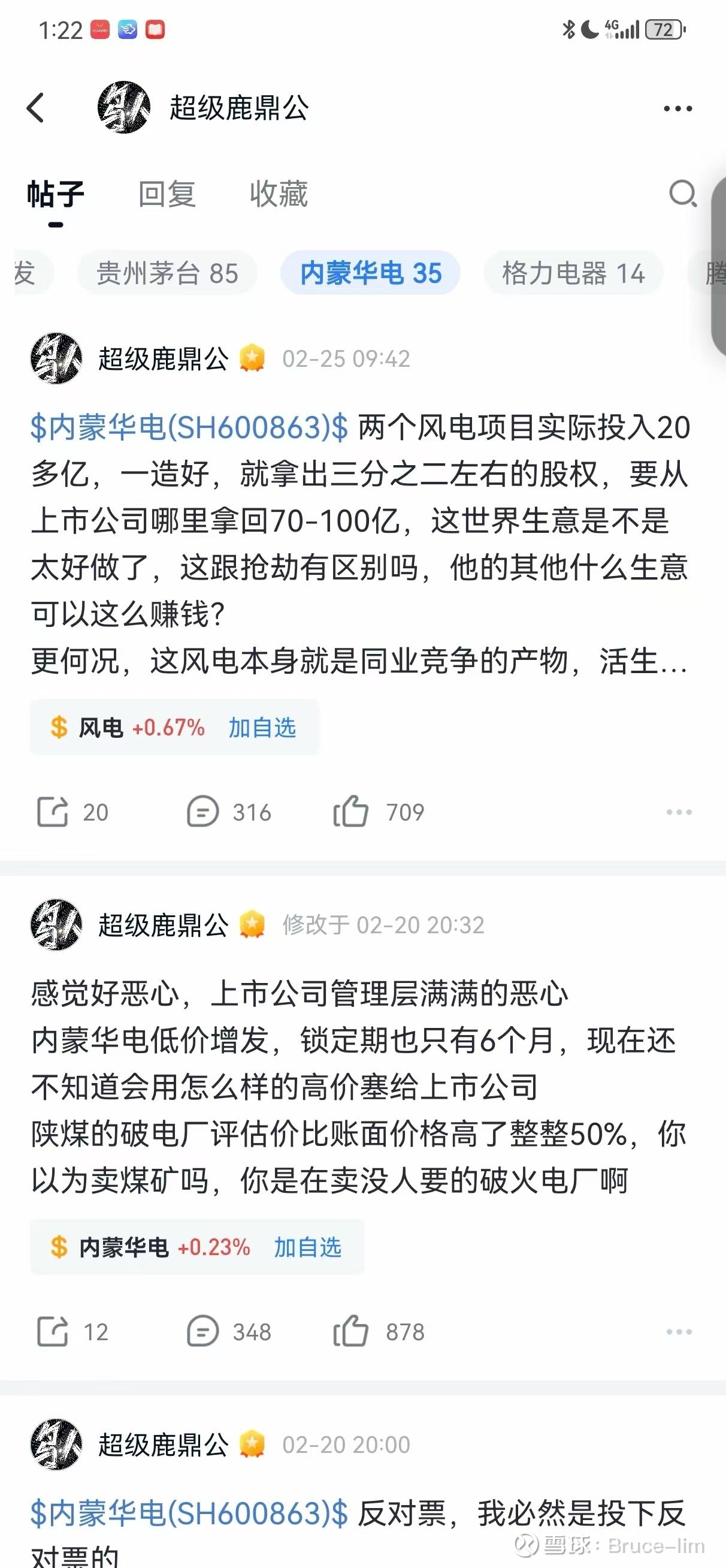Go back using the top-left arrow
The image size is (726, 1568).
tap(36, 108)
